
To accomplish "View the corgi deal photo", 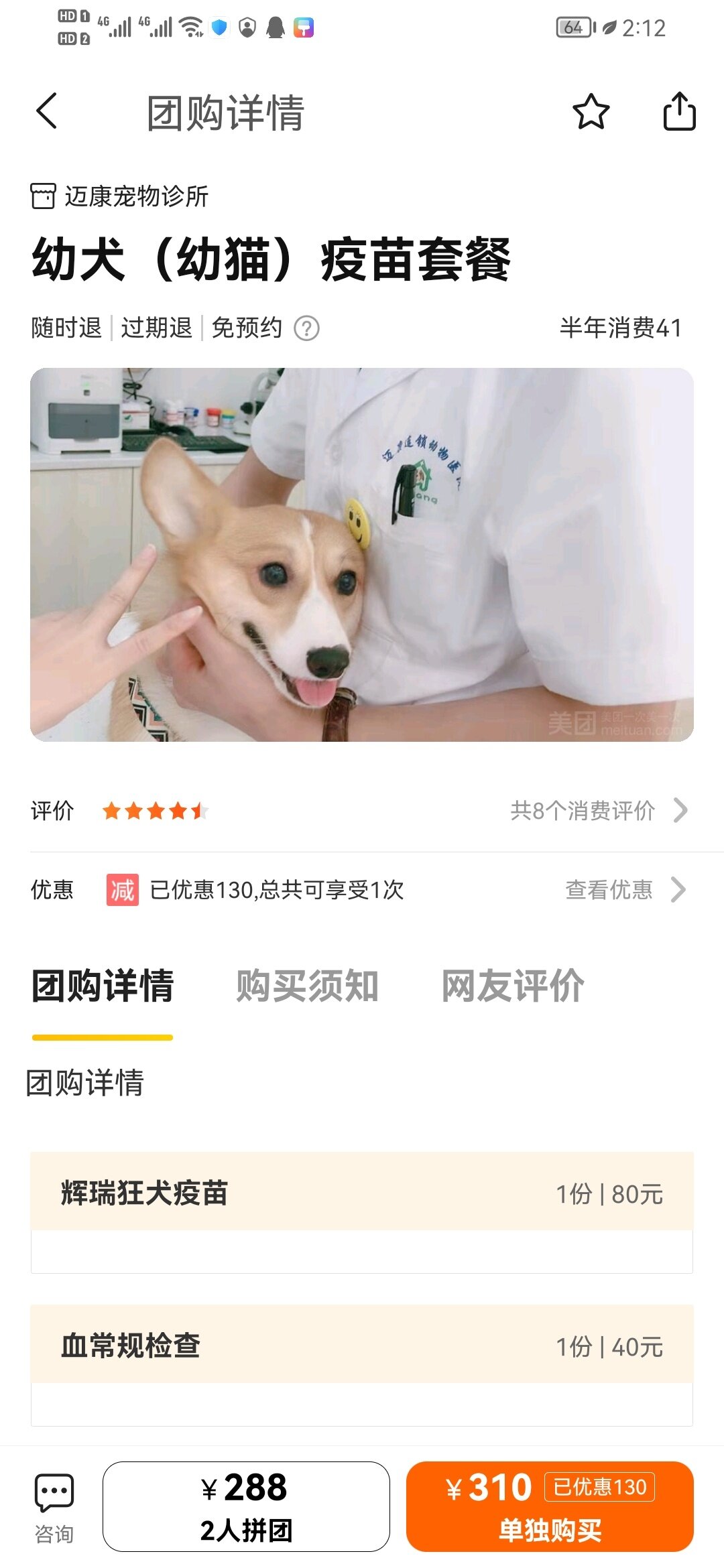I will coord(362,554).
